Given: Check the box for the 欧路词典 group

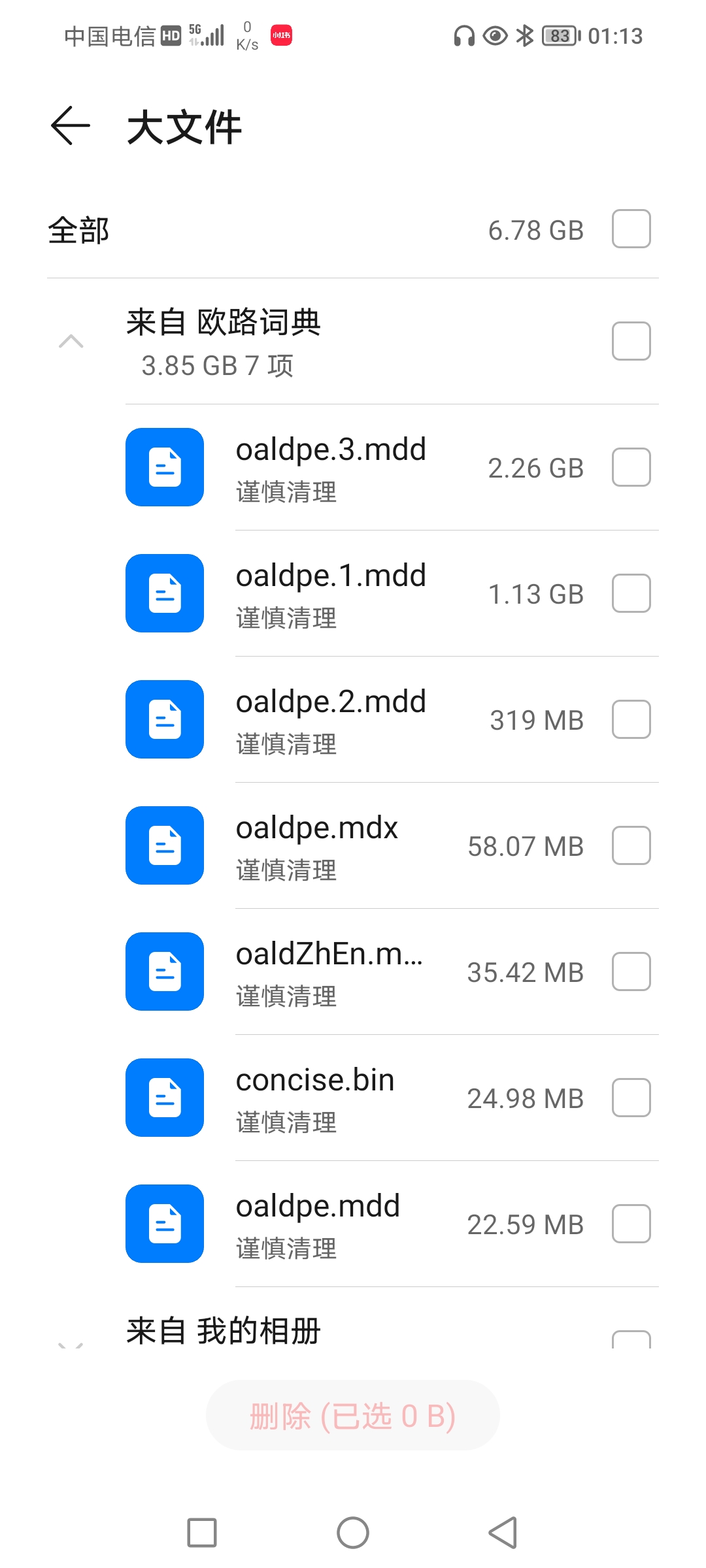Looking at the screenshot, I should click(x=631, y=342).
